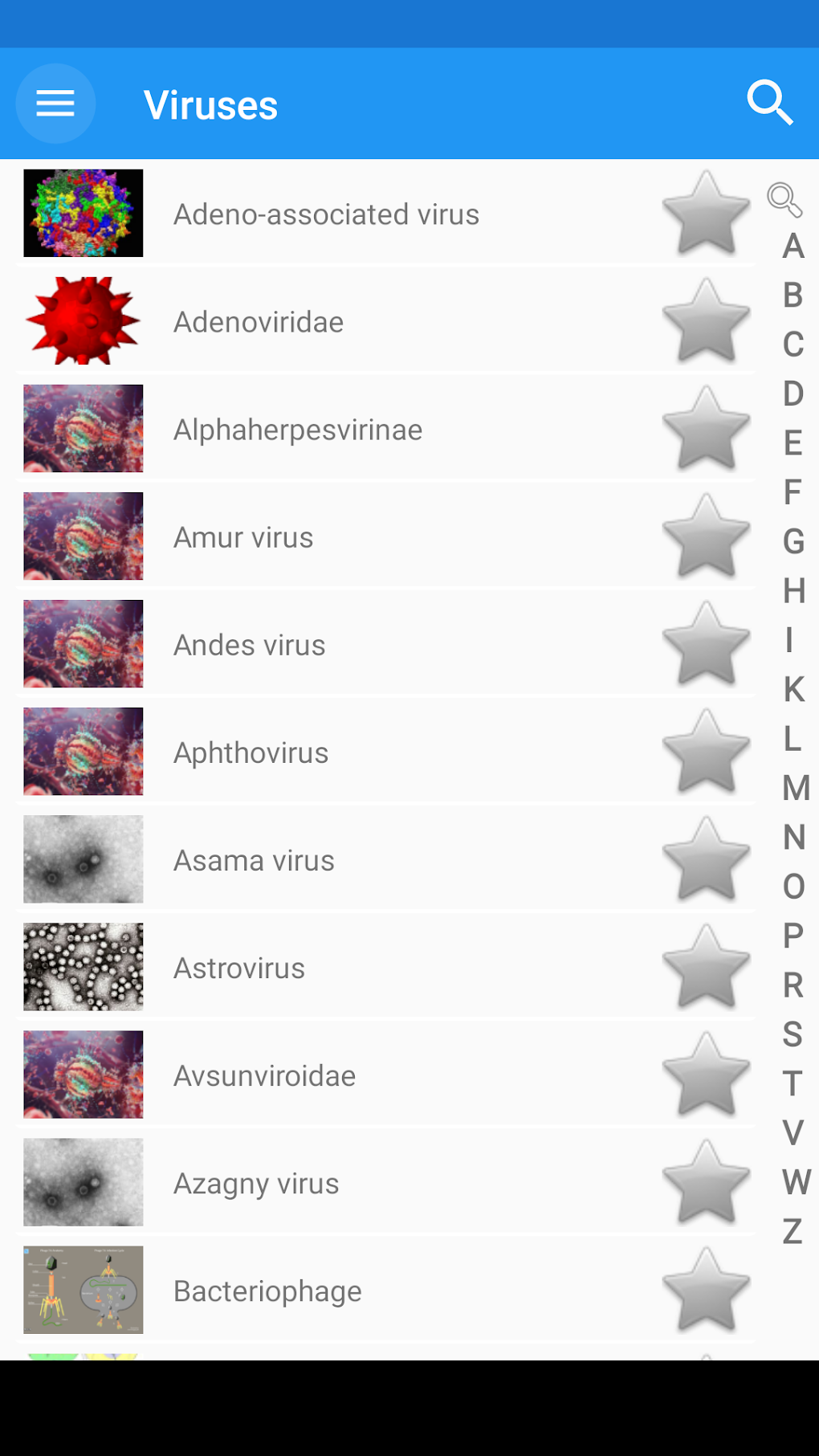Open search from the app bar
Screen dimensions: 819x1456
click(x=769, y=104)
